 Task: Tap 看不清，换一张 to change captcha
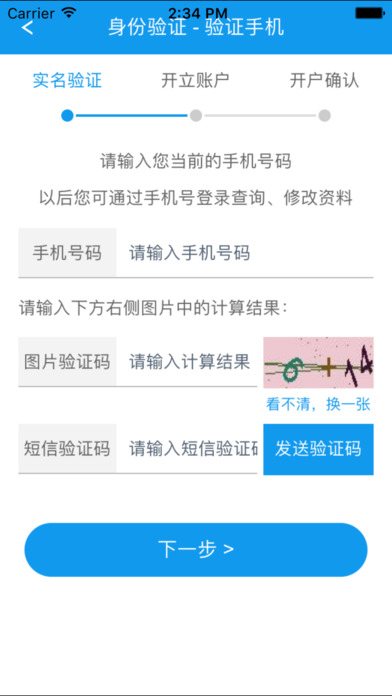coord(318,404)
